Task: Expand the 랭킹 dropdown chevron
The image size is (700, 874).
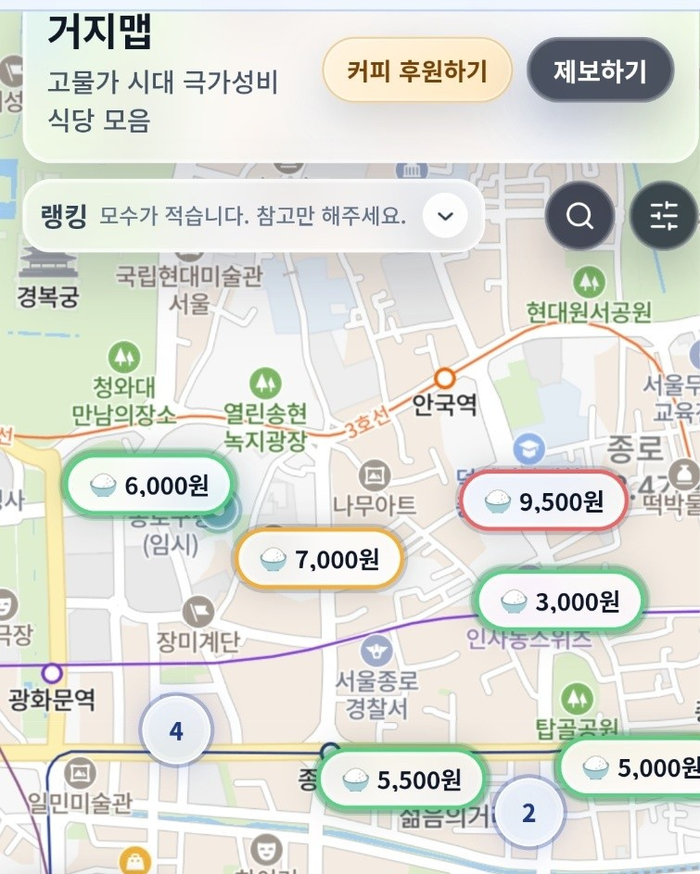Action: [445, 216]
